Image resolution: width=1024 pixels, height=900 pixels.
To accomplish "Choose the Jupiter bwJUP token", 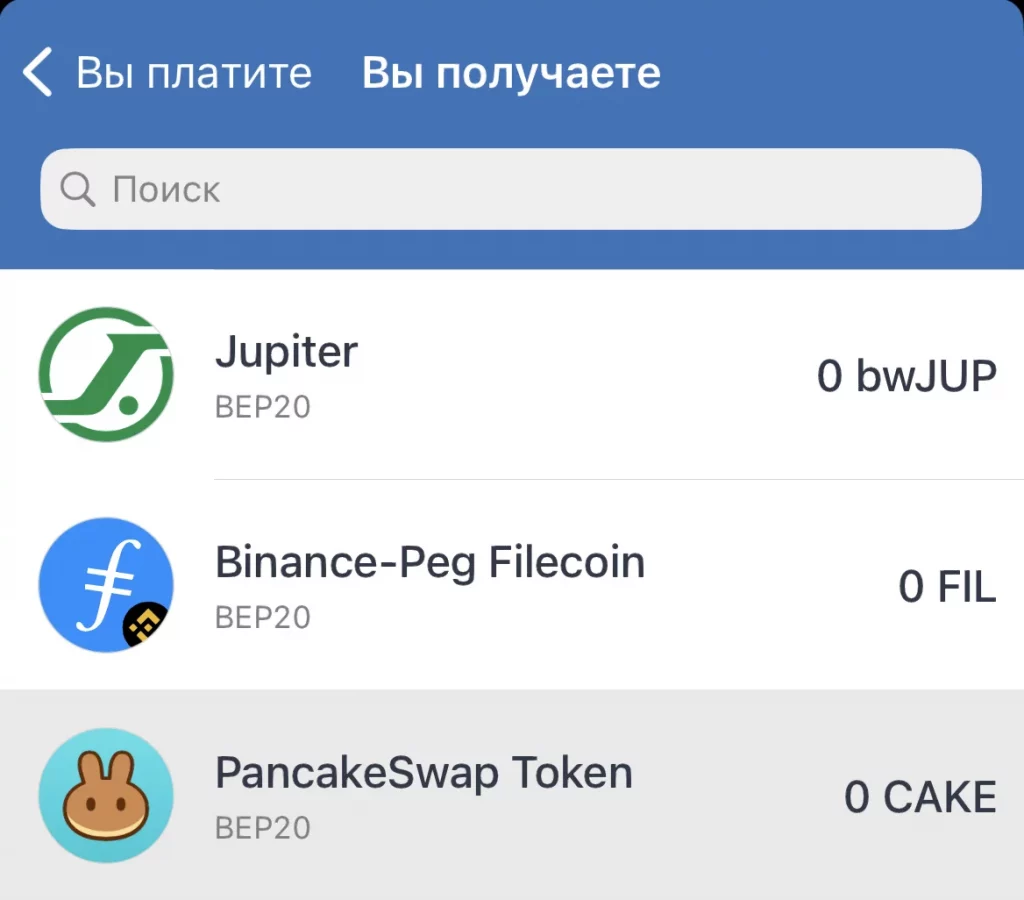I will pyautogui.click(x=512, y=375).
